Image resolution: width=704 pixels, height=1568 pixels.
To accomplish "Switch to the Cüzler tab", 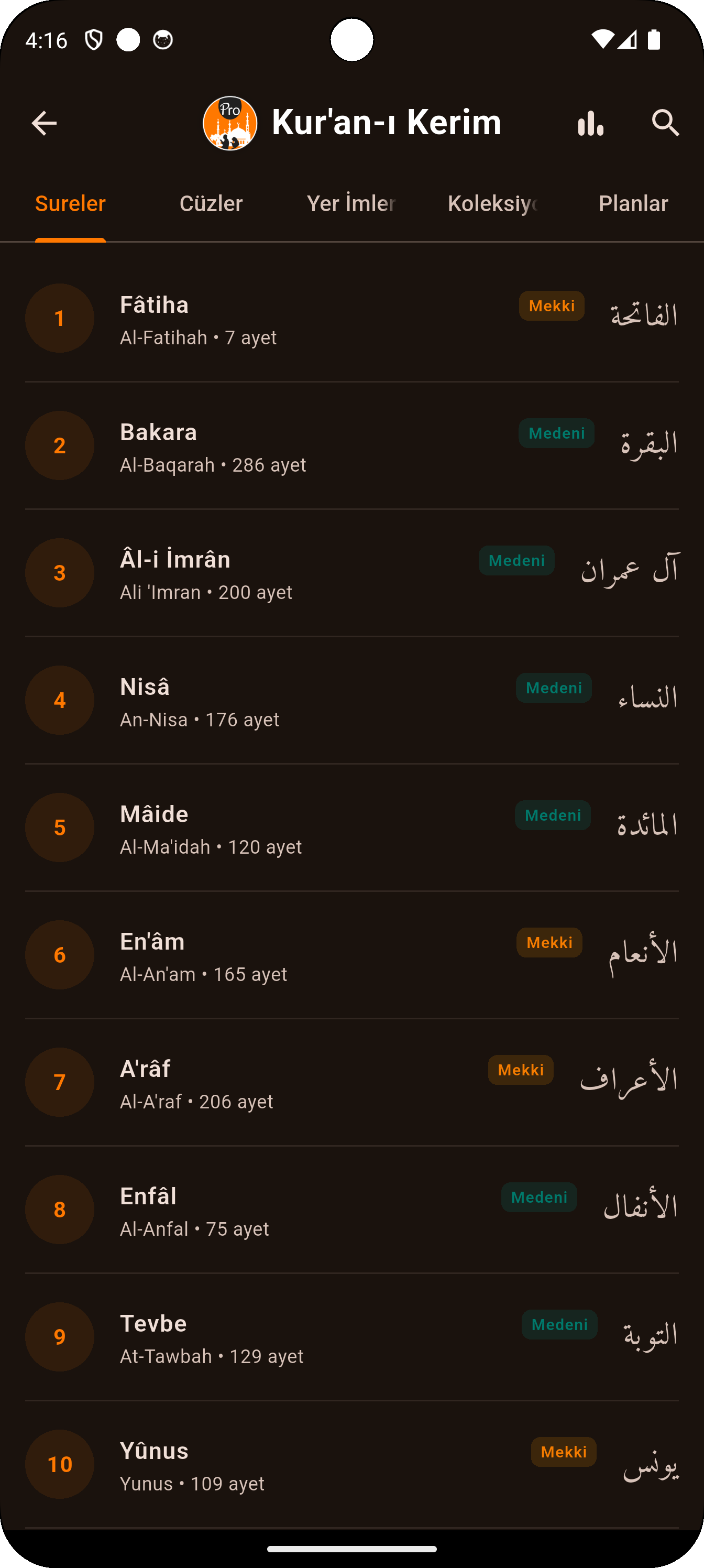I will (211, 203).
